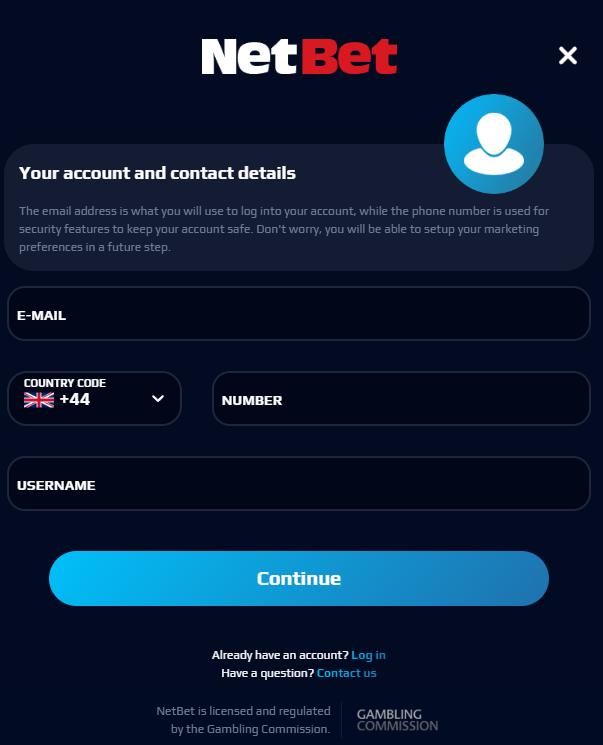
Task: Tap into the USERNAME field
Action: pos(299,485)
